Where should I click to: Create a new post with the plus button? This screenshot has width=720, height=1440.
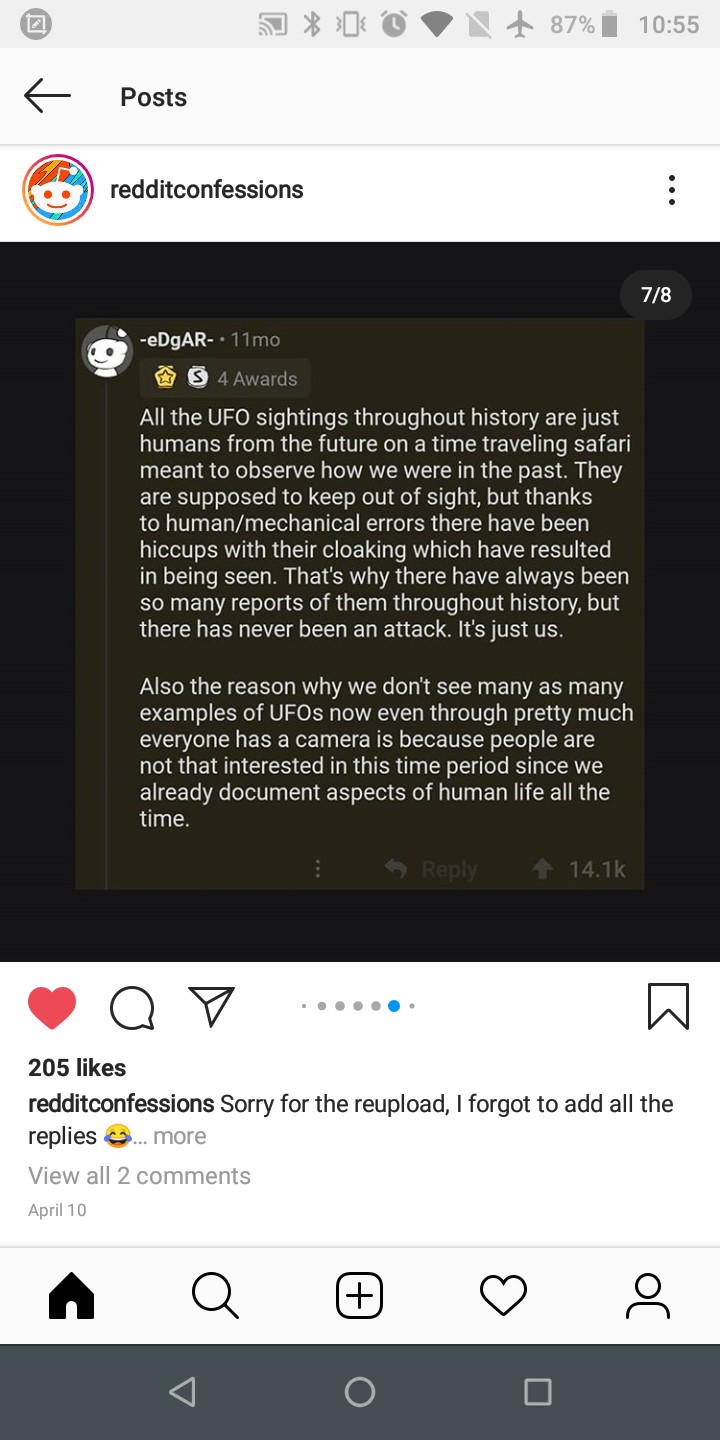[x=359, y=1296]
